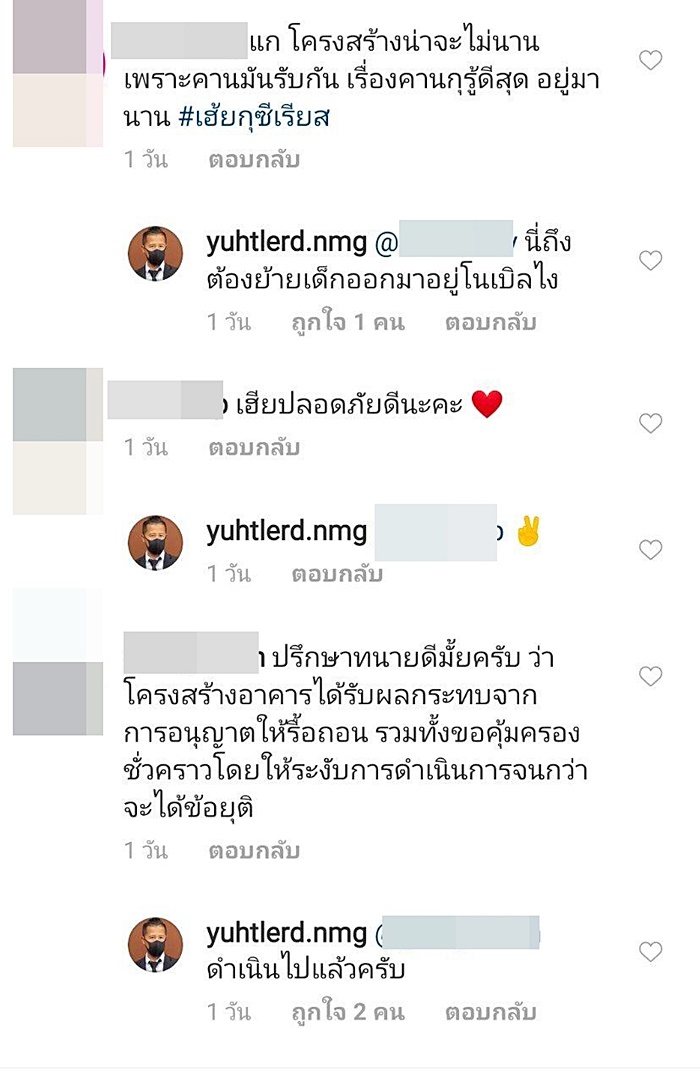The image size is (700, 1082).
Task: Open the hashtag #เฮ้ยกุซีเรียส
Action: pos(254,118)
